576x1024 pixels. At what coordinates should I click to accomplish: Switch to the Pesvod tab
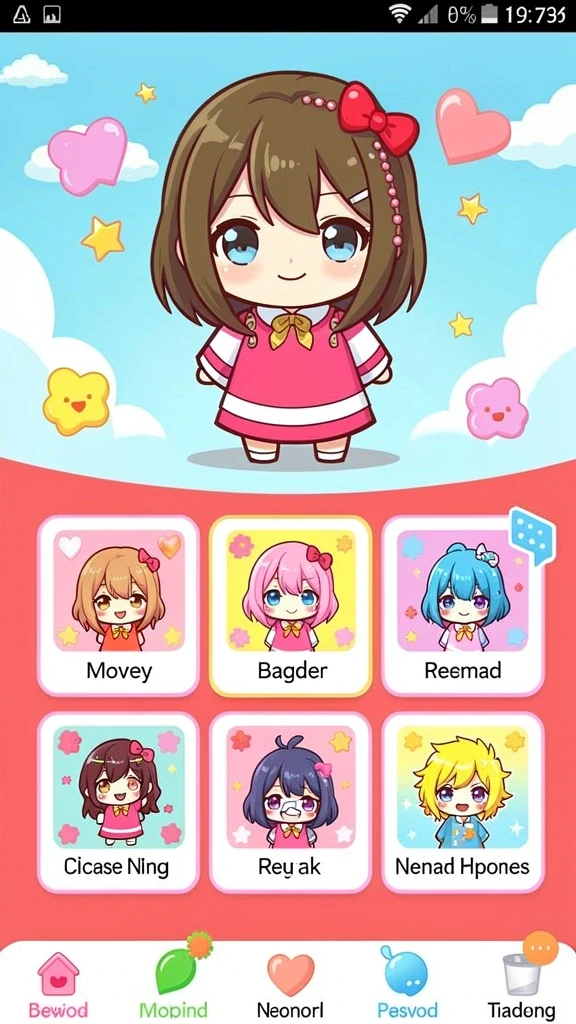tap(406, 982)
